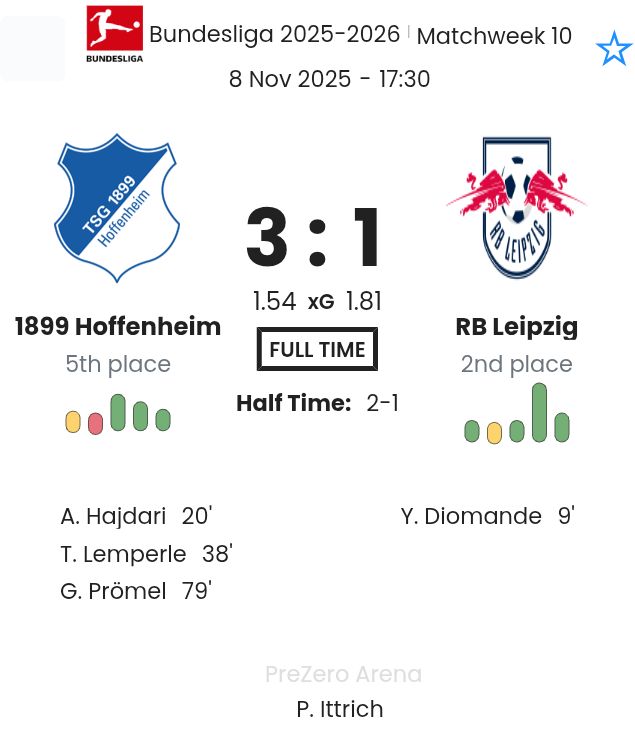
Task: Open the Bundesliga 2025-2026 league page
Action: 274,35
